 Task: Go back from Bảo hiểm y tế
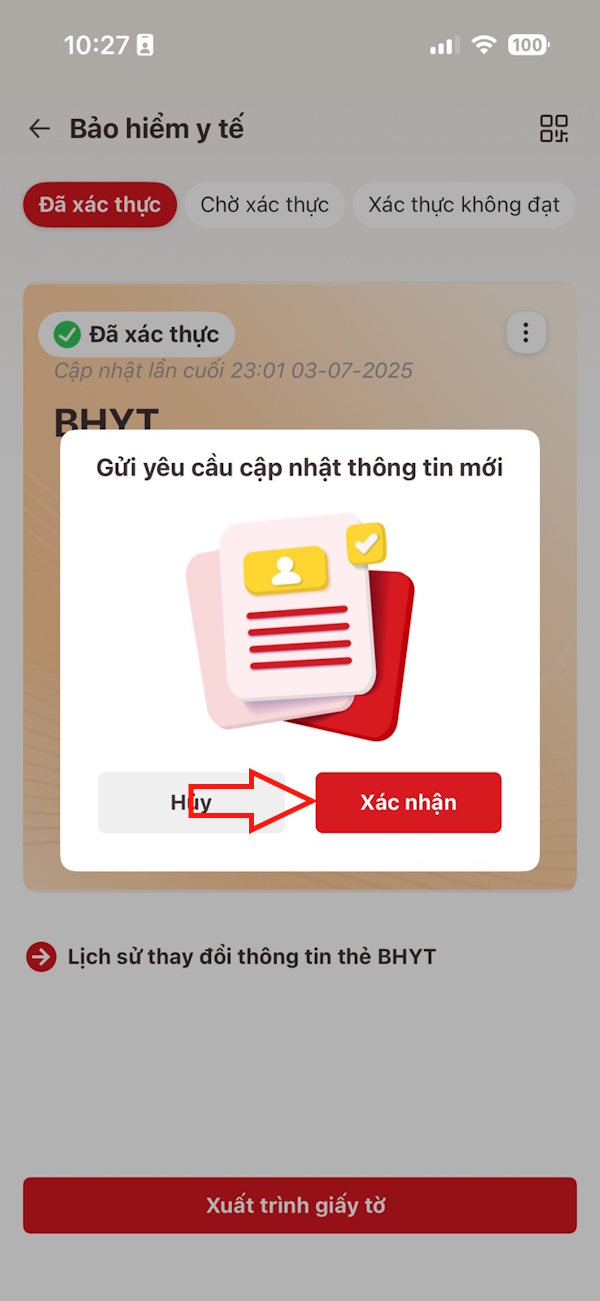39,129
